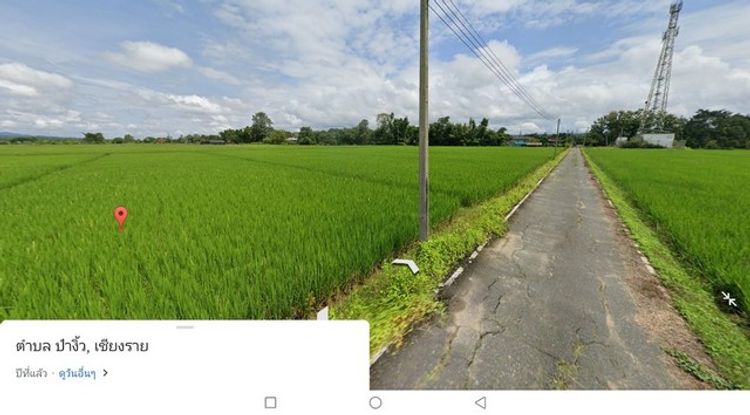Screen dimensions: 750x415
Task: Open the system recent apps view
Action: (270, 402)
